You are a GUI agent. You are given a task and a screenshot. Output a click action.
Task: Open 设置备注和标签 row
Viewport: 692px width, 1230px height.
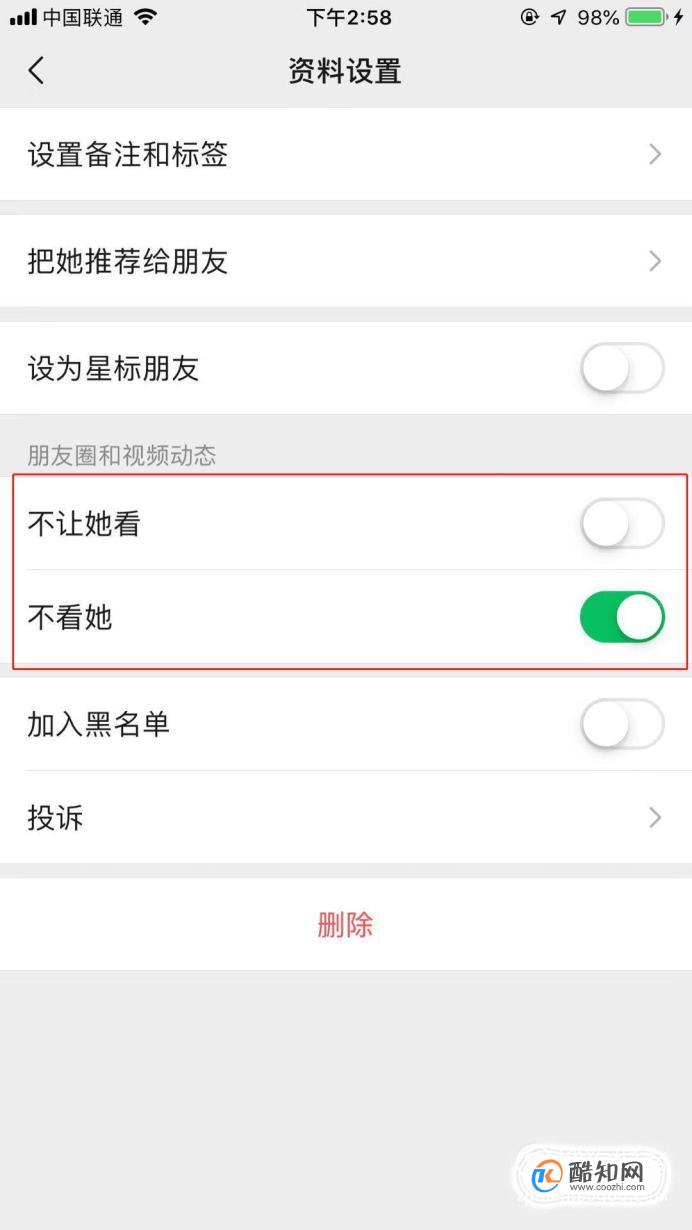tap(346, 154)
